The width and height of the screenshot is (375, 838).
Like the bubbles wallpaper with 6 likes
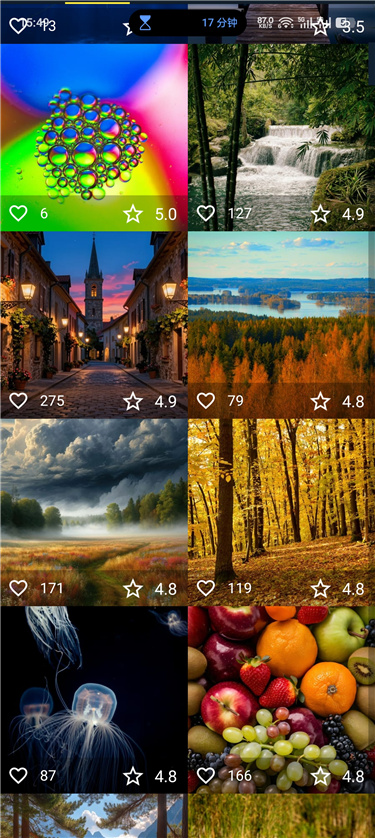(x=18, y=214)
